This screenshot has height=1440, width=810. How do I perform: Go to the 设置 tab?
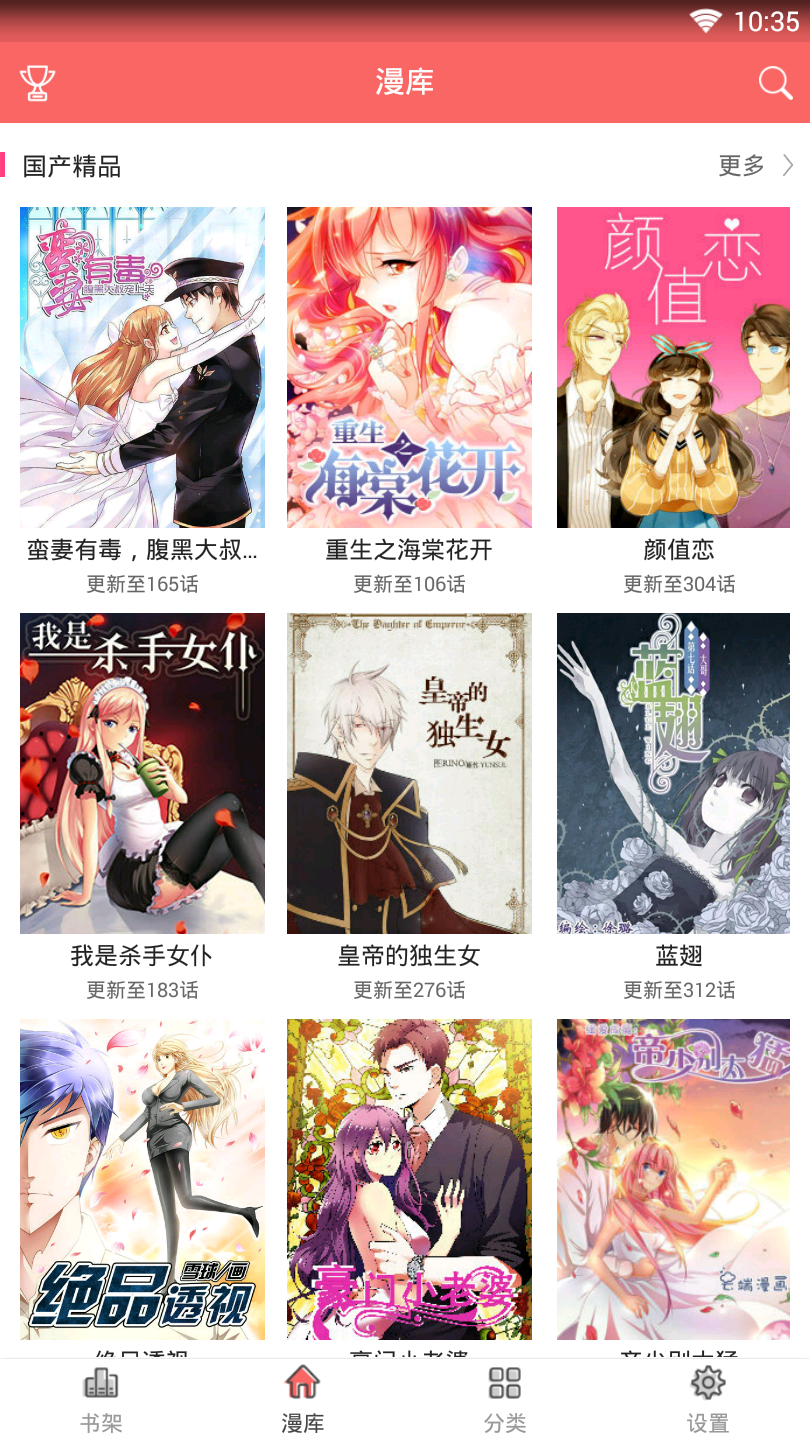(707, 1399)
